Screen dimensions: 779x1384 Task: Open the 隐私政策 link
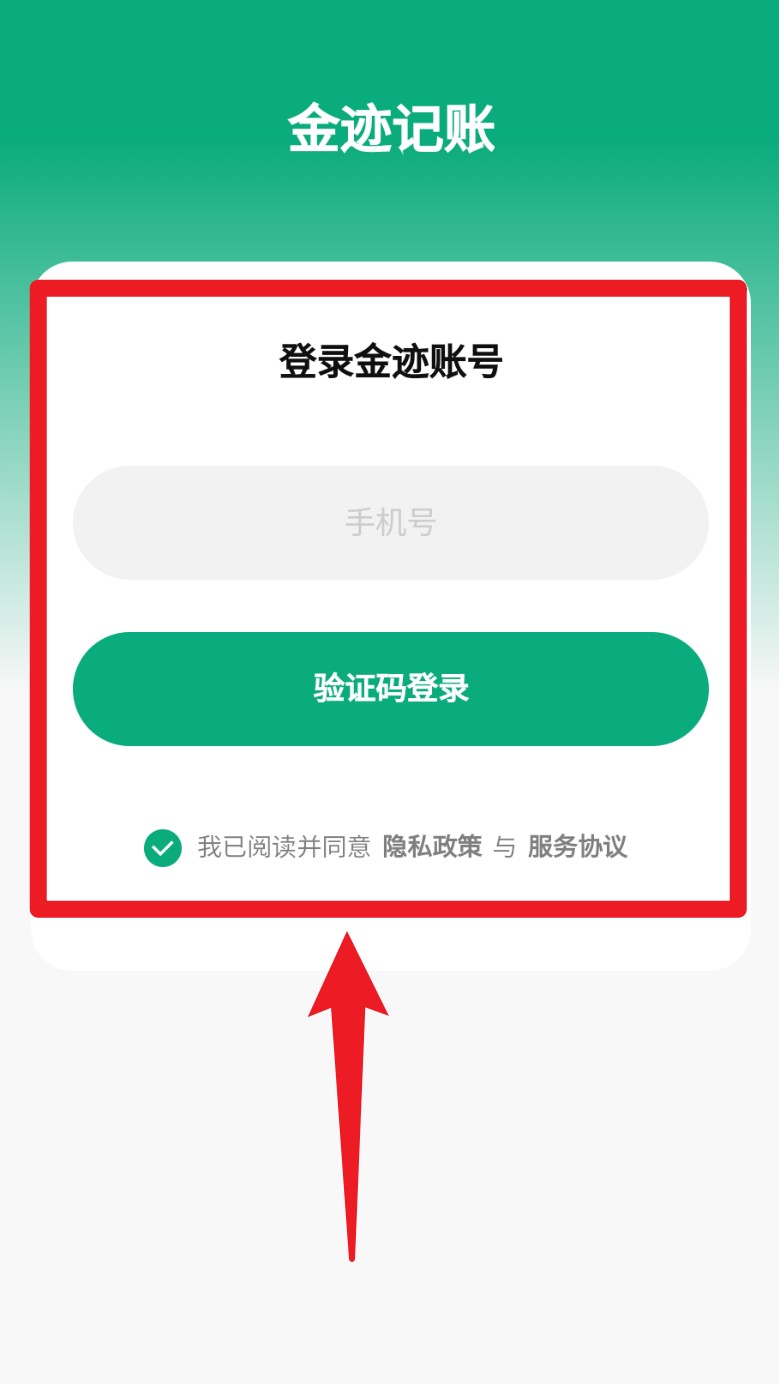click(x=432, y=847)
